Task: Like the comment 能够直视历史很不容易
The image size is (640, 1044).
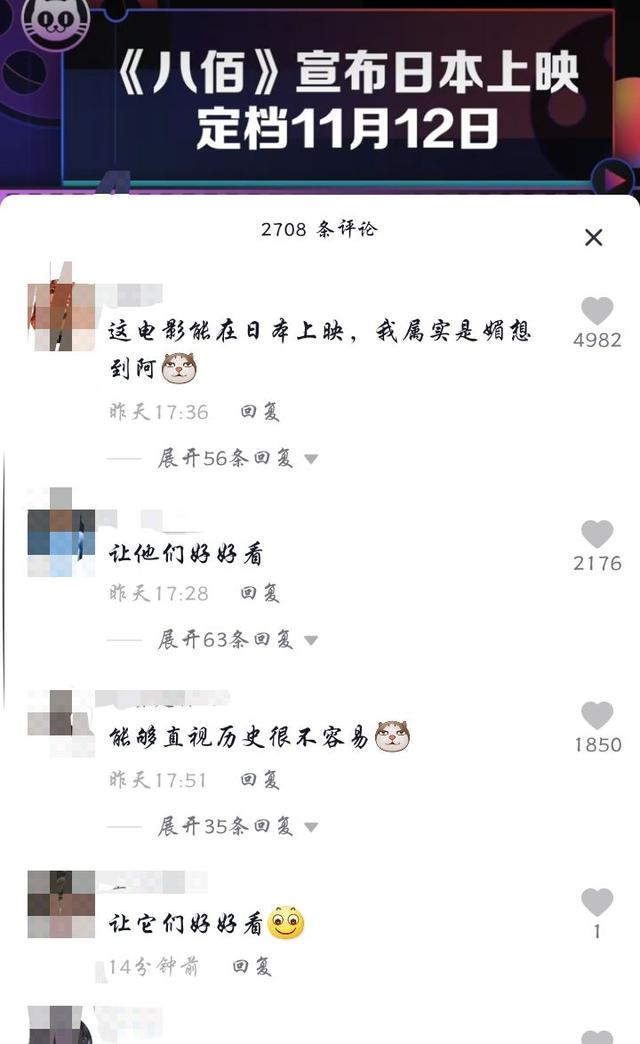Action: [x=597, y=715]
